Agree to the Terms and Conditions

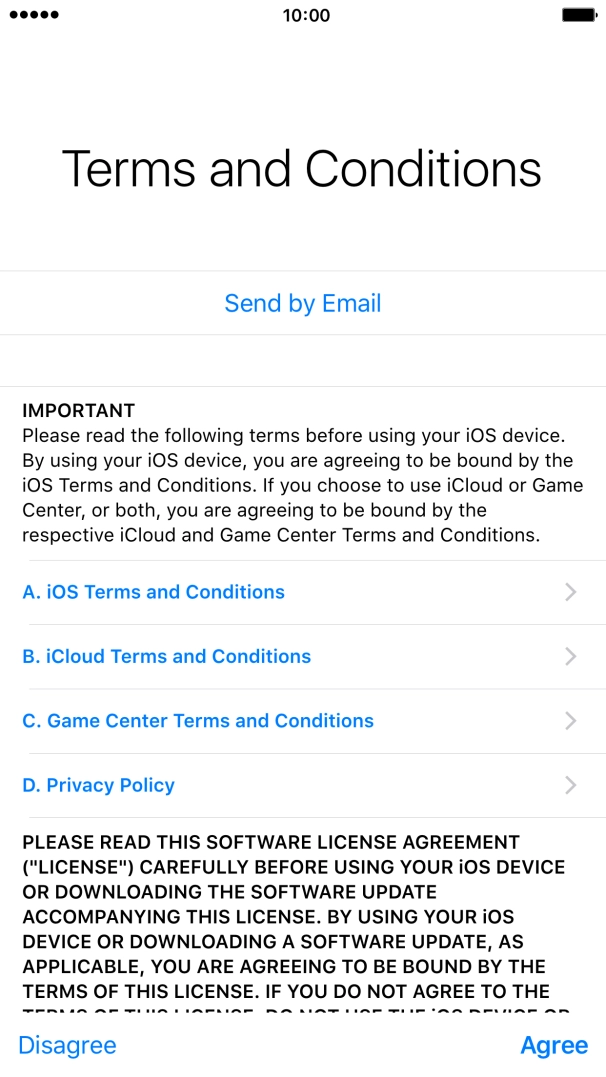coord(553,1045)
